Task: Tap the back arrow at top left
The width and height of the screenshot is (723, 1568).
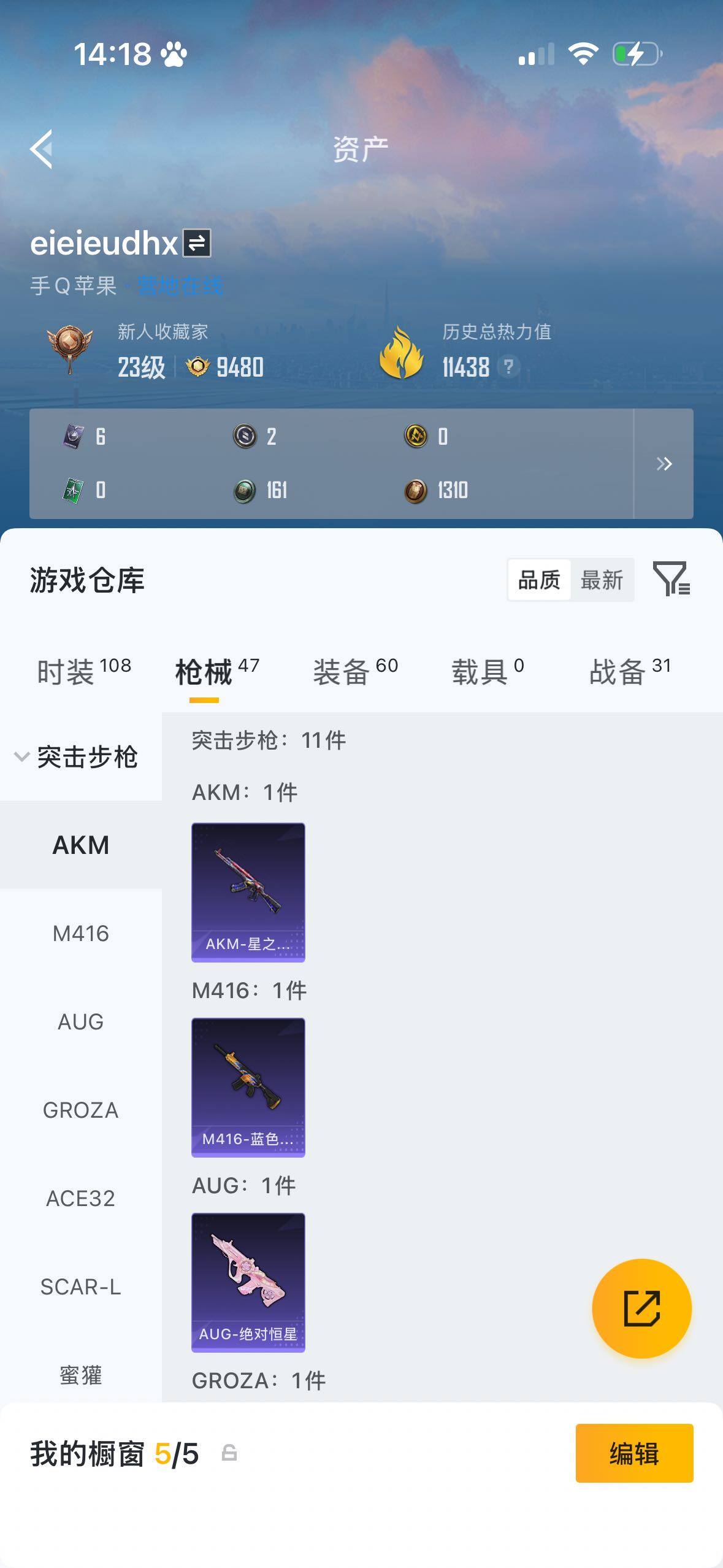Action: coord(40,149)
